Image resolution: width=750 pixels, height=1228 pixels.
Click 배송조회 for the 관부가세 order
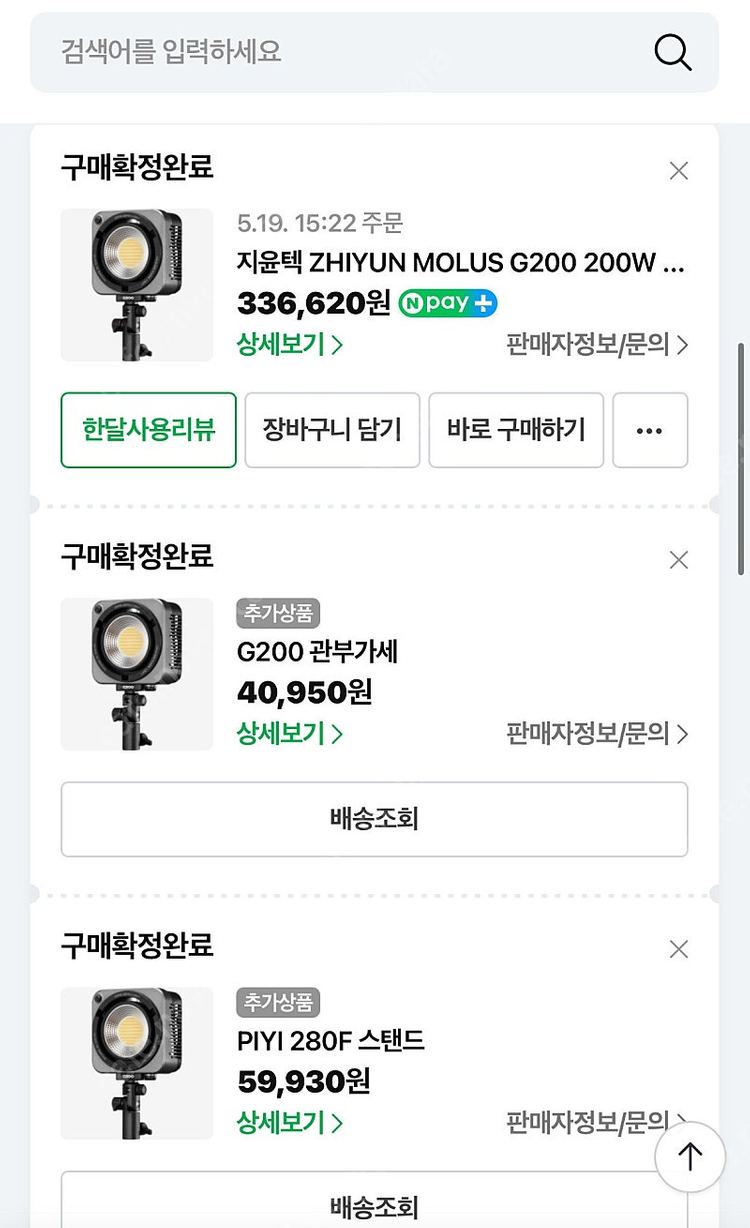374,819
